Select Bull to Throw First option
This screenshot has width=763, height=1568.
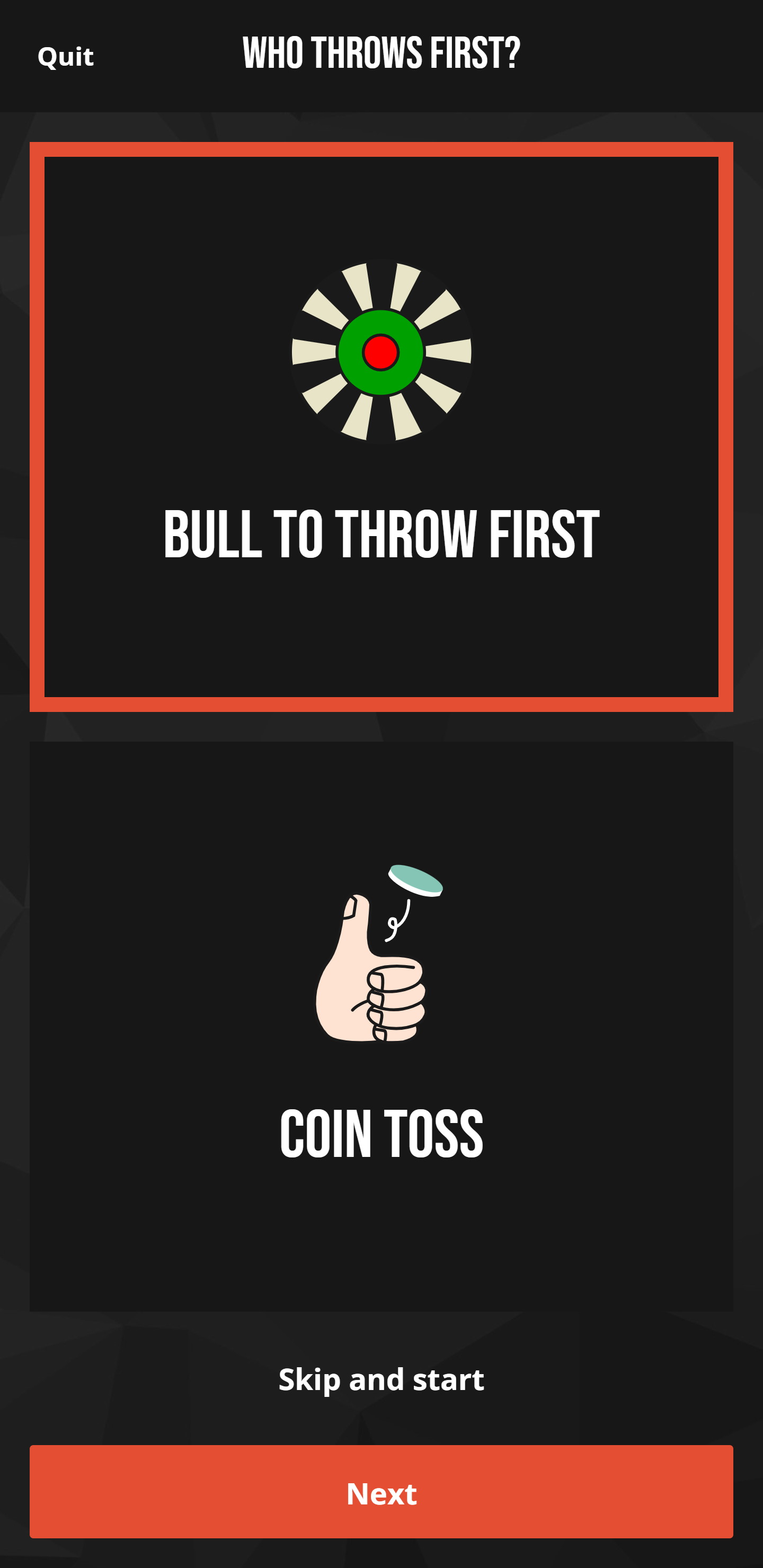[x=381, y=426]
